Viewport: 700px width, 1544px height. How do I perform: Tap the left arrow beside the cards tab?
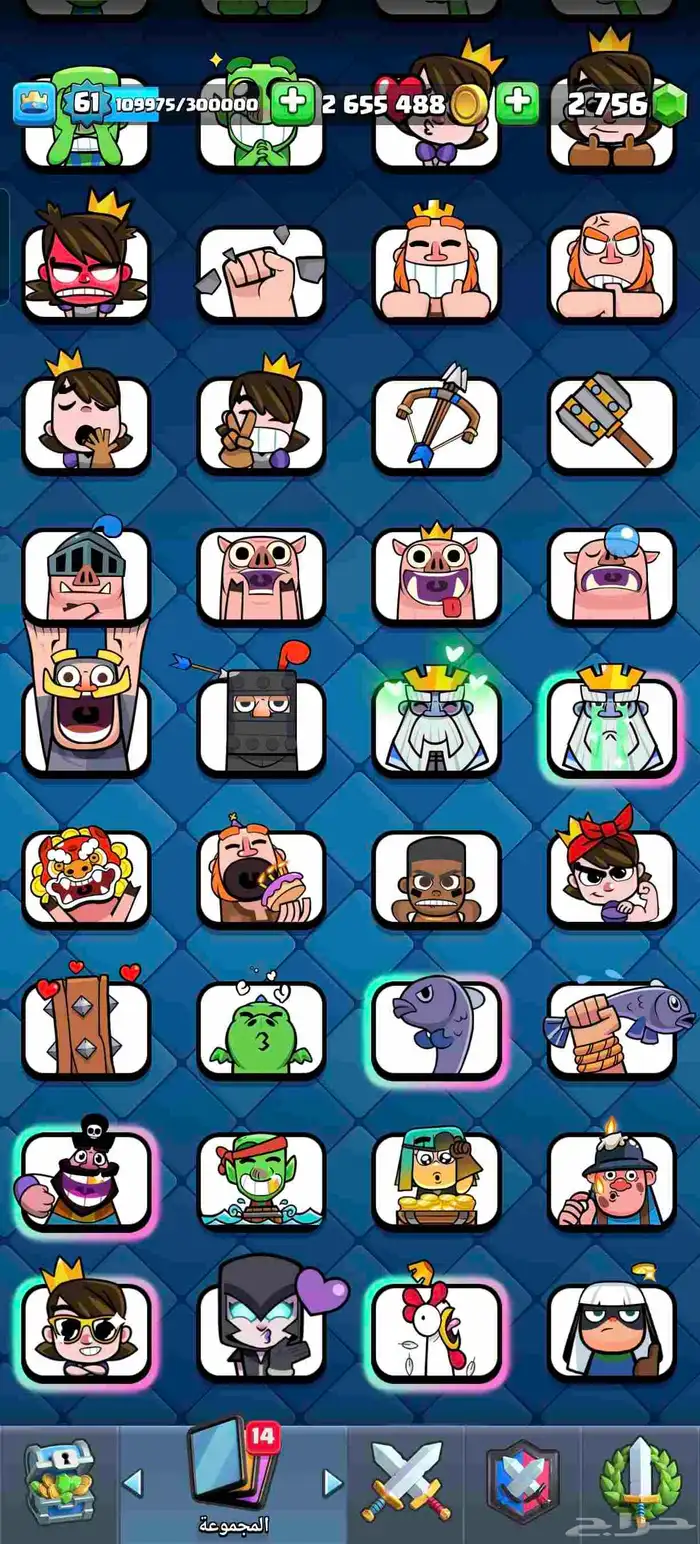[133, 1482]
